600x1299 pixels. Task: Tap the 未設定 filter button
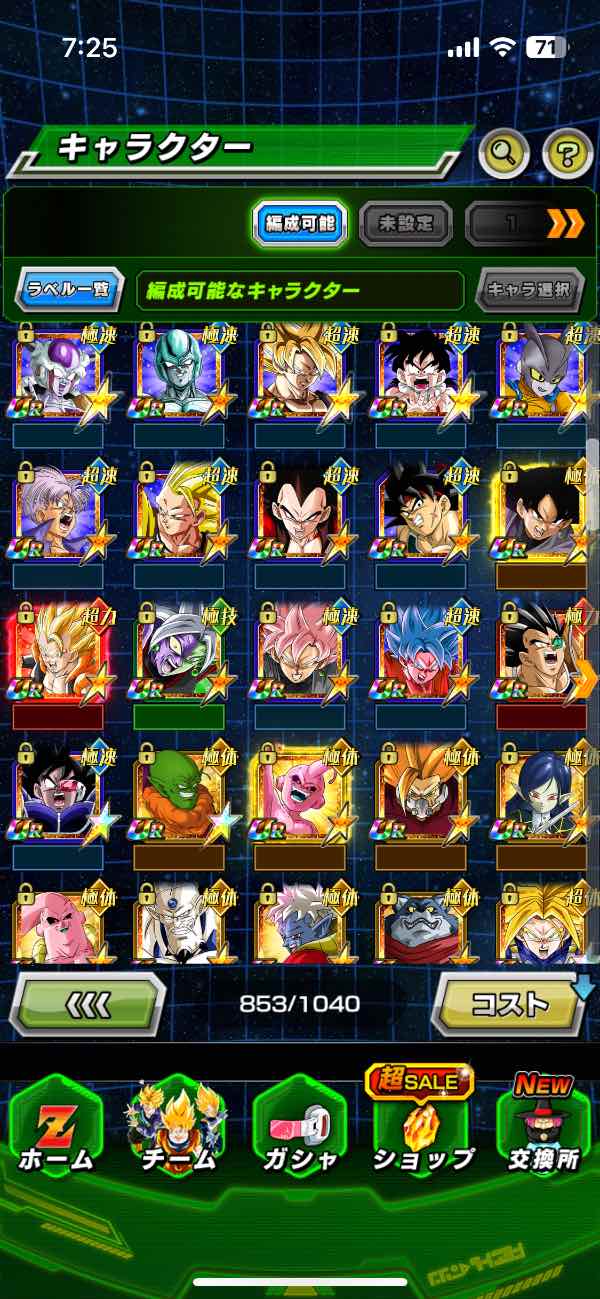[405, 224]
